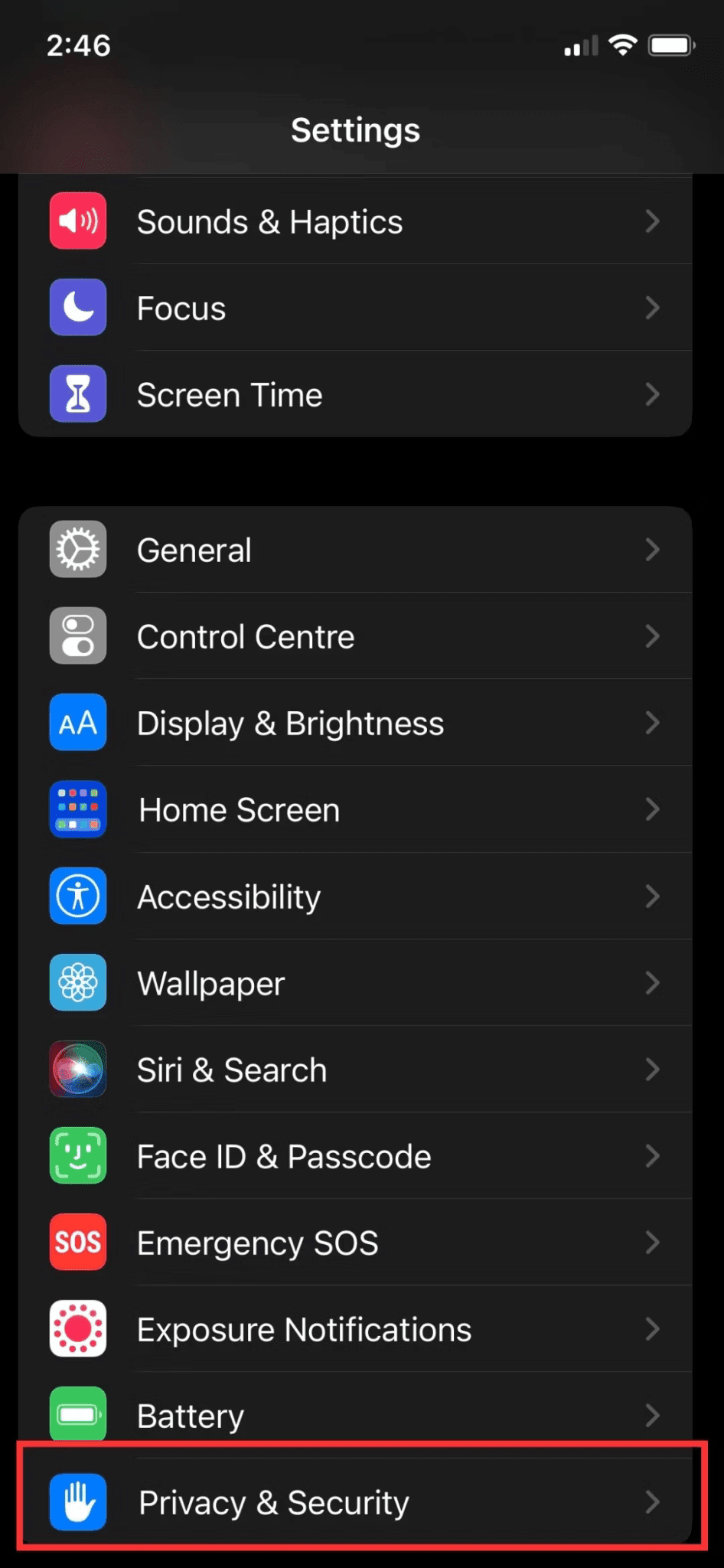
Task: Open Siri & Search
Action: pyautogui.click(x=355, y=1069)
